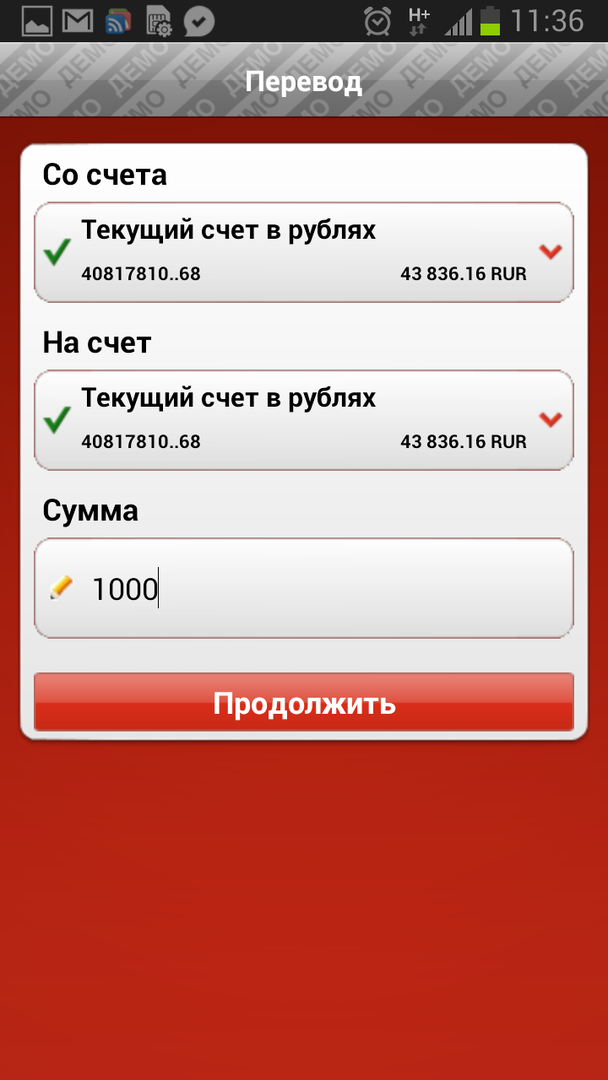The image size is (608, 1080).
Task: Open the 'Со счета' account dropdown
Action: [304, 252]
